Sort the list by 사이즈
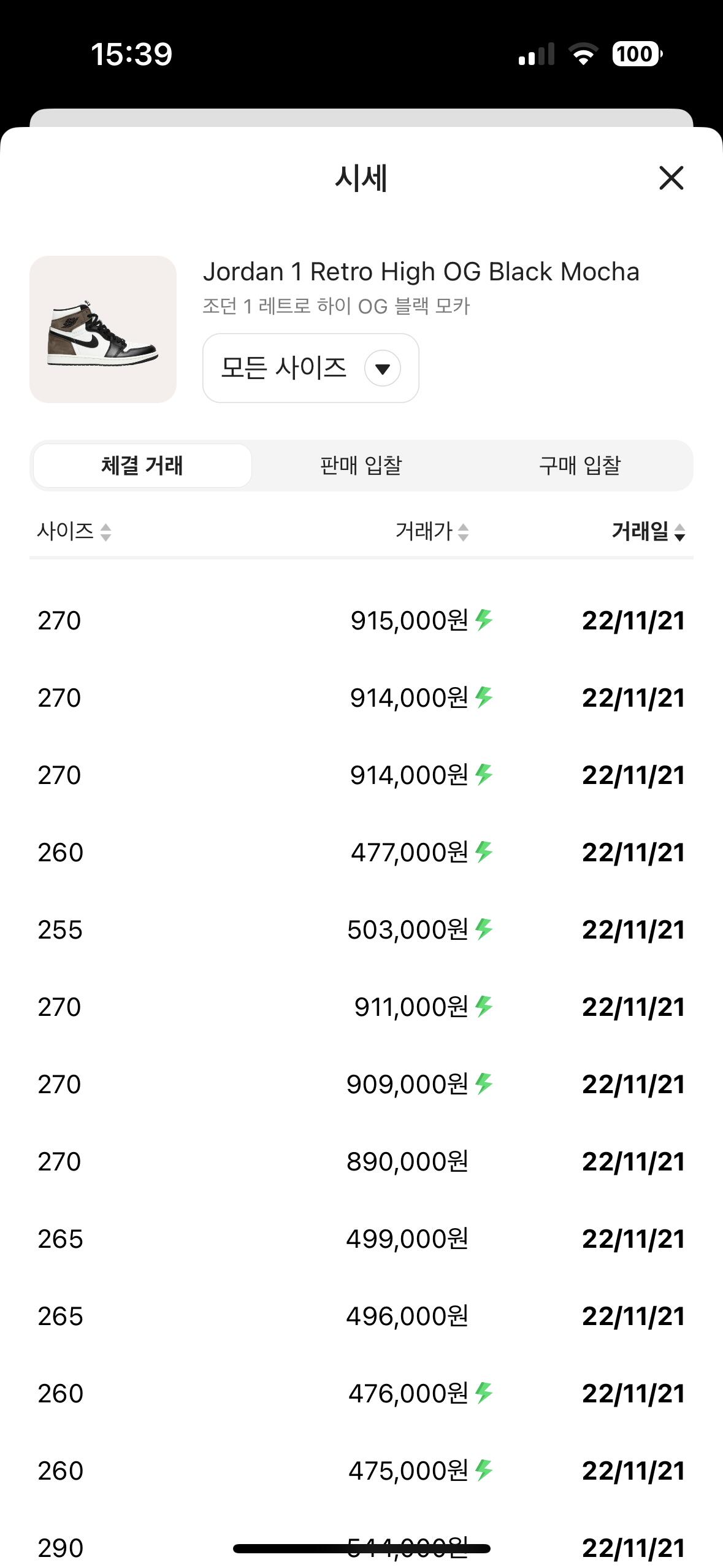Viewport: 723px width, 1568px height. (74, 531)
